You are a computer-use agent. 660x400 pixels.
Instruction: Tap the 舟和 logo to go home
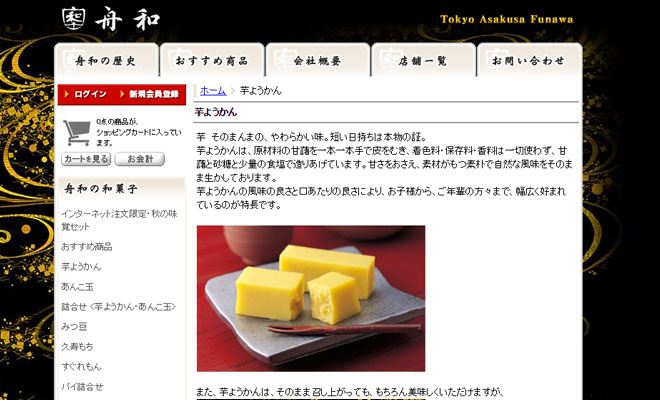[x=111, y=19]
